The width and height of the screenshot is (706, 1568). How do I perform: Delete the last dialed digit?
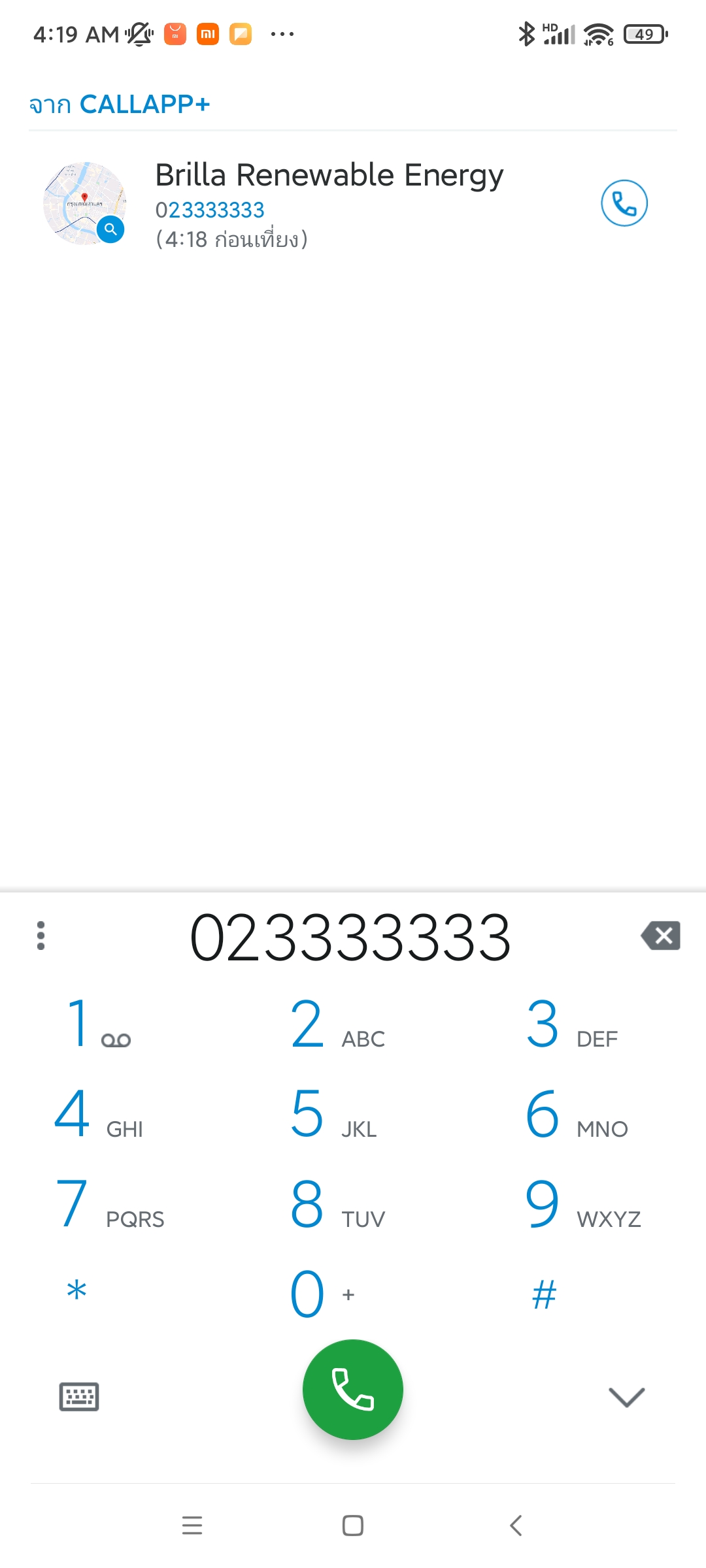pos(661,936)
